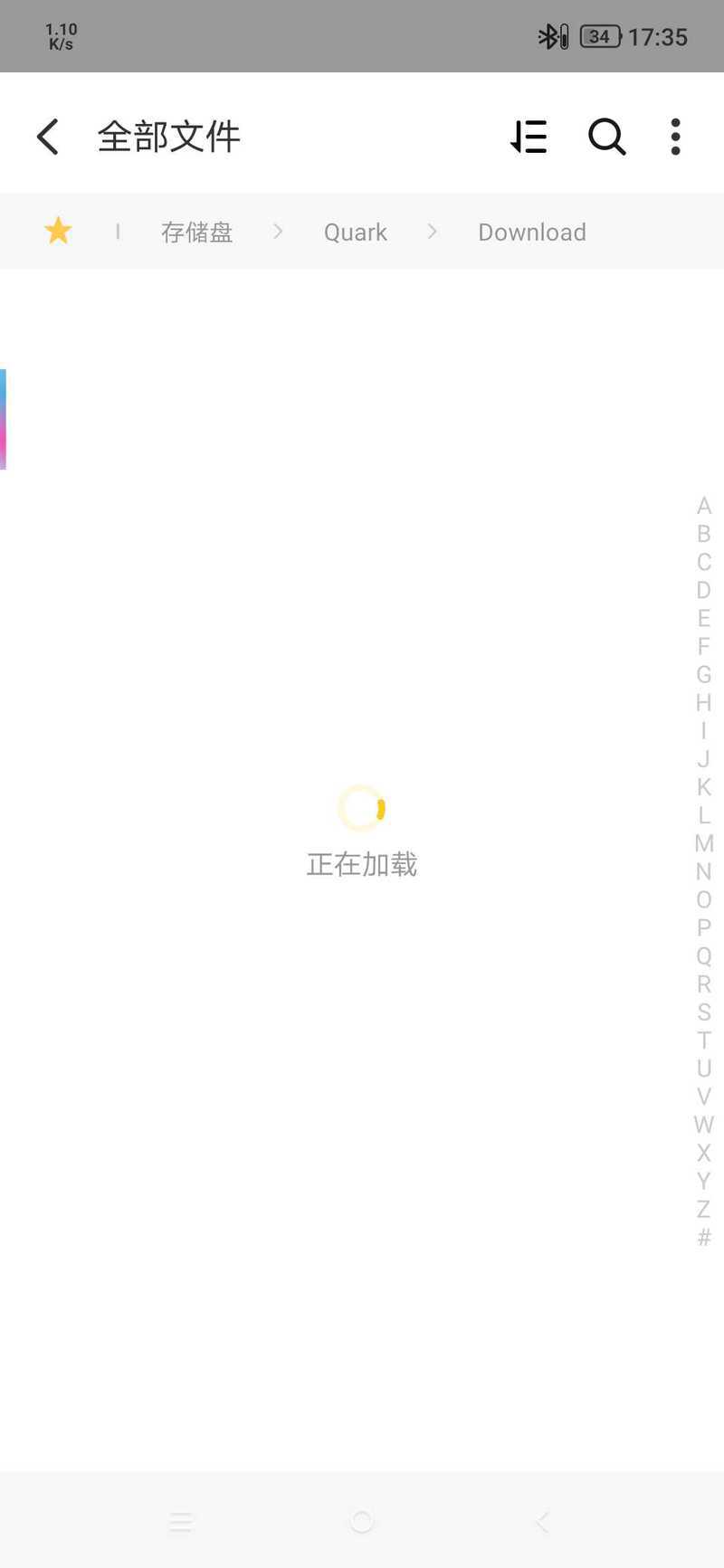
Task: Open the three-dot overflow menu
Action: pos(675,137)
